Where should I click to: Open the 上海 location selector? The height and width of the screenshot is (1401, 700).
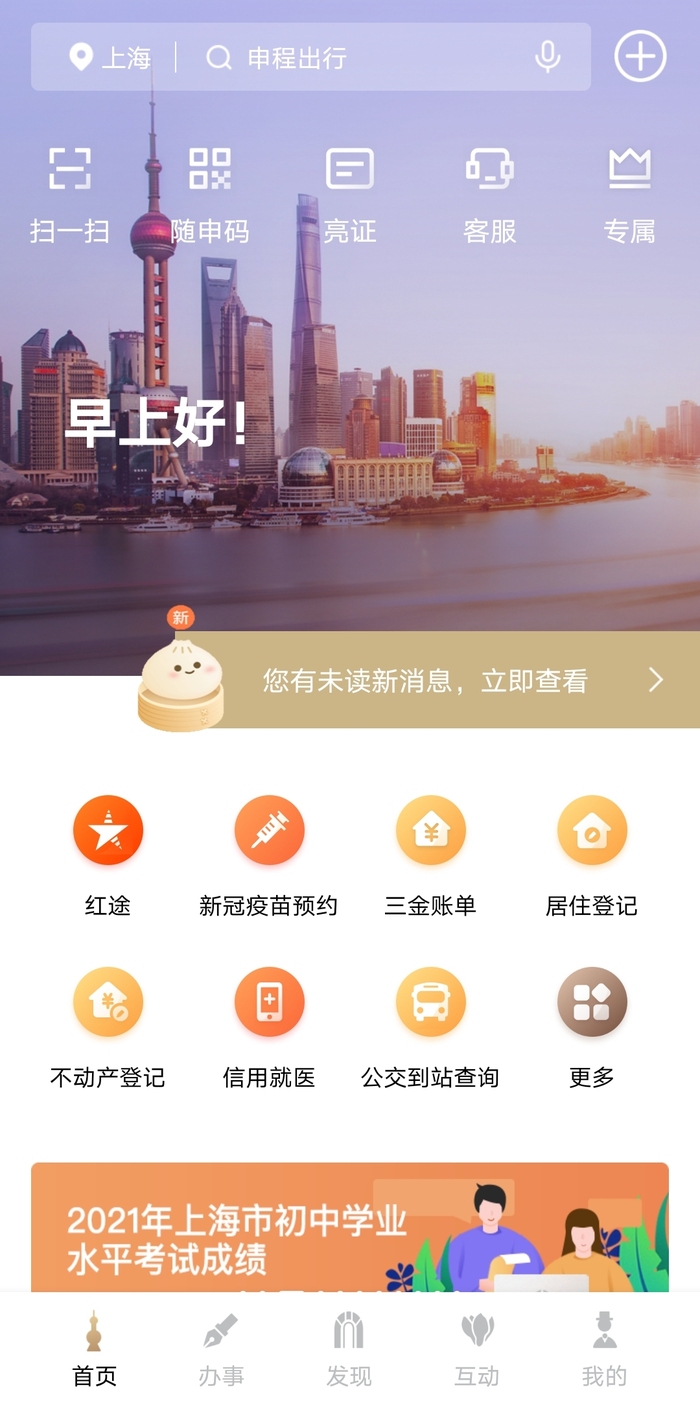(110, 58)
